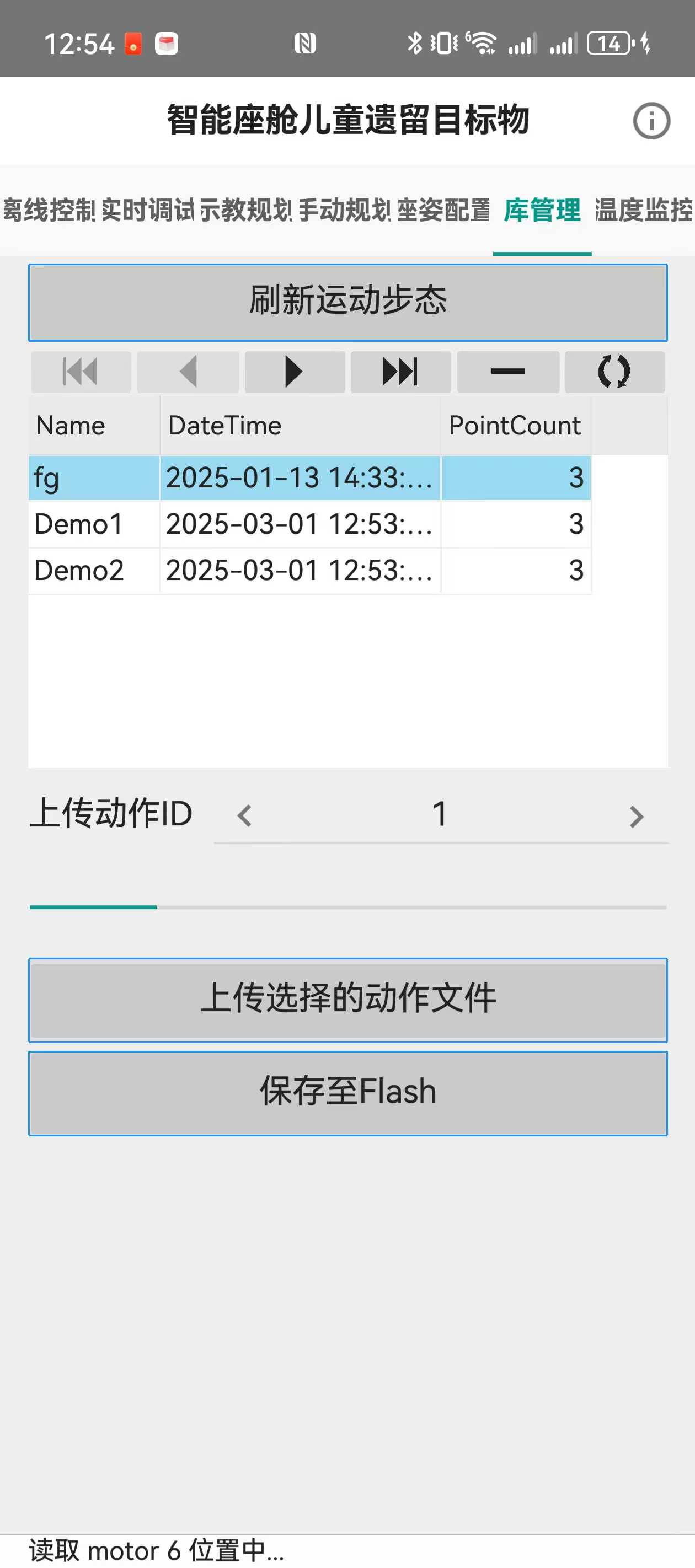The width and height of the screenshot is (695, 1568).
Task: Delete record with the minus button
Action: click(508, 371)
